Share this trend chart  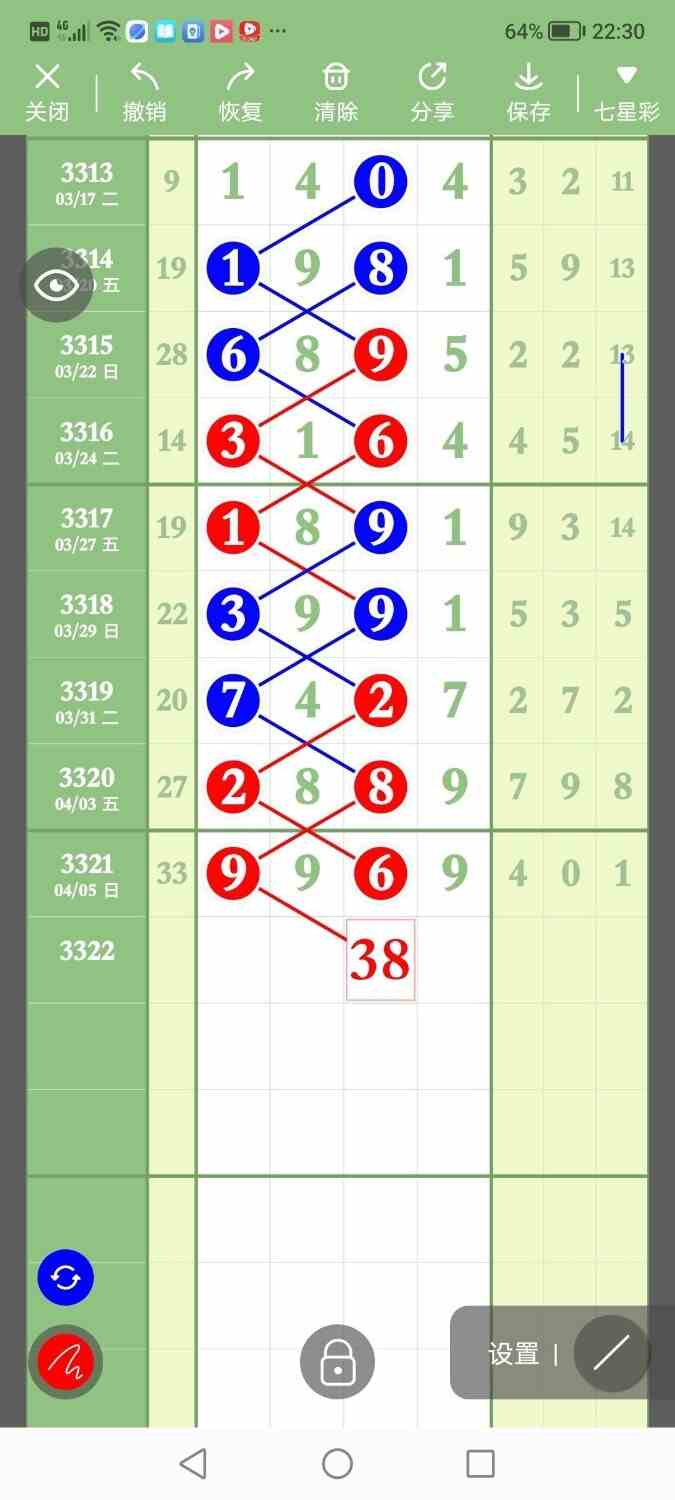(432, 92)
